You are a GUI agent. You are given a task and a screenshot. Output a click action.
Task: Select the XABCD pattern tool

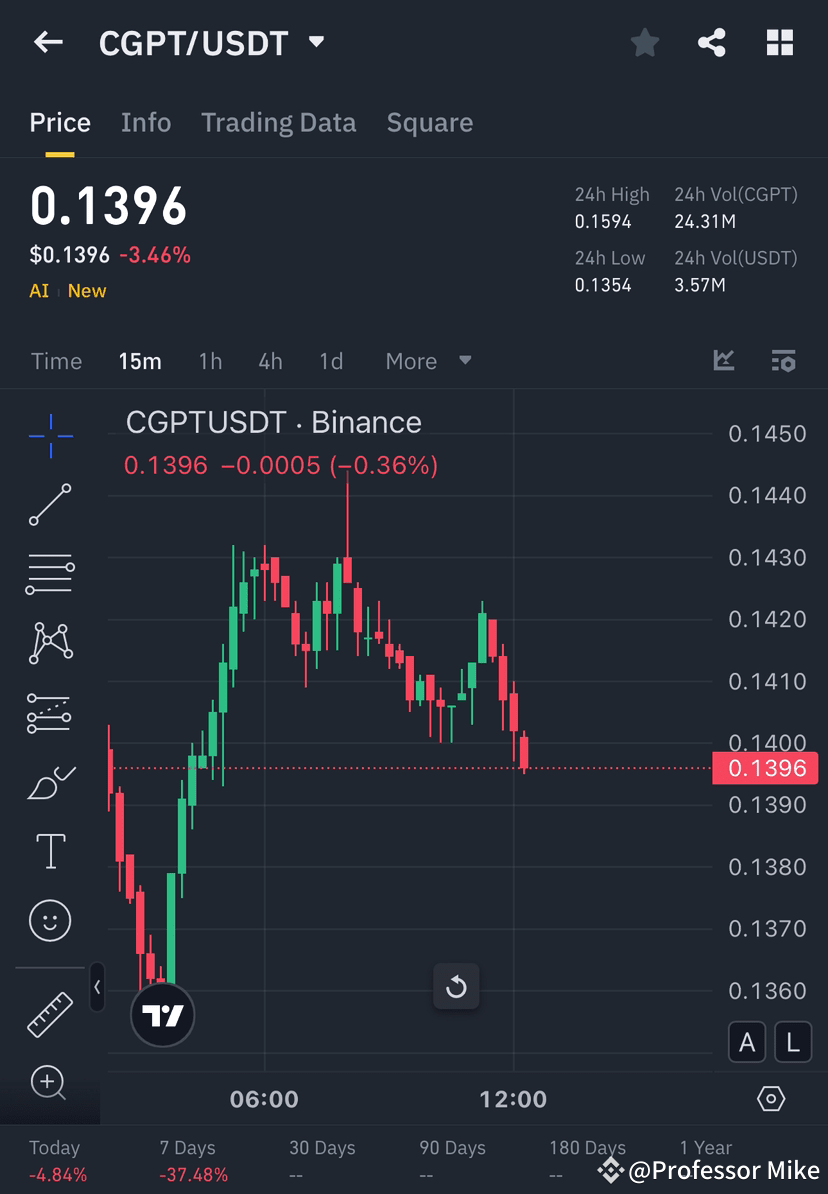click(x=50, y=643)
